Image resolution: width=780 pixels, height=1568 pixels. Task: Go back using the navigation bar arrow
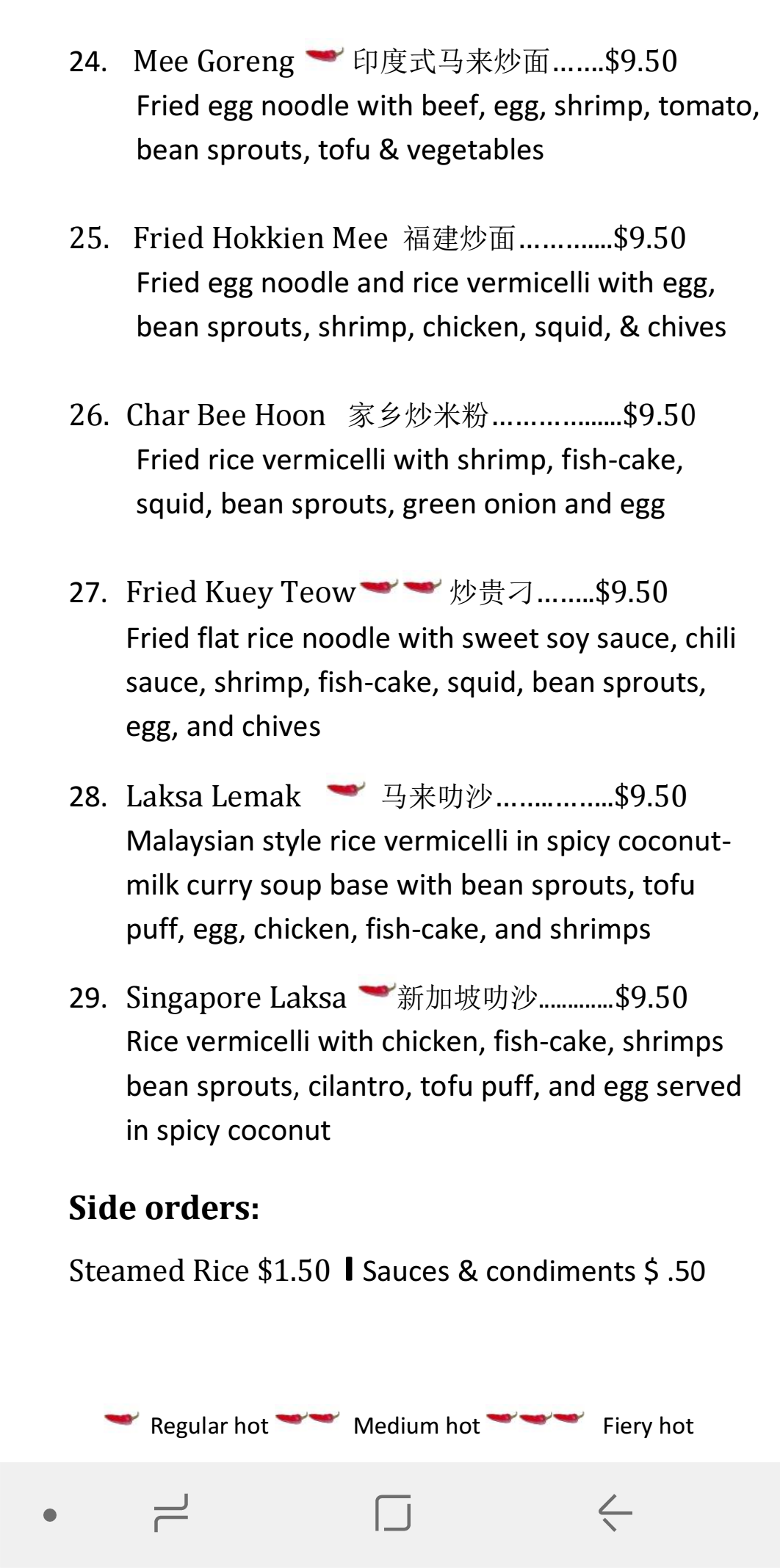pos(615,1513)
